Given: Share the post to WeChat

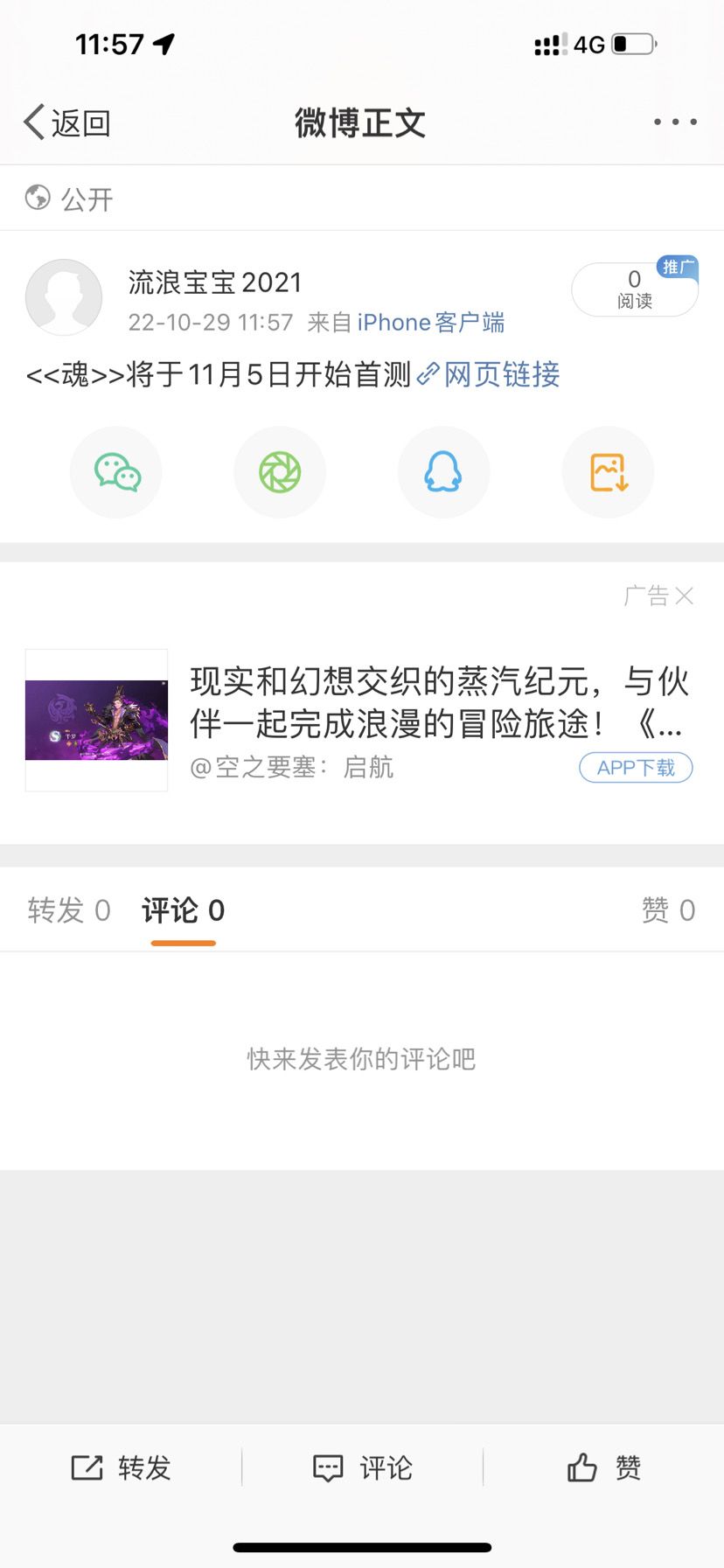Looking at the screenshot, I should (116, 472).
